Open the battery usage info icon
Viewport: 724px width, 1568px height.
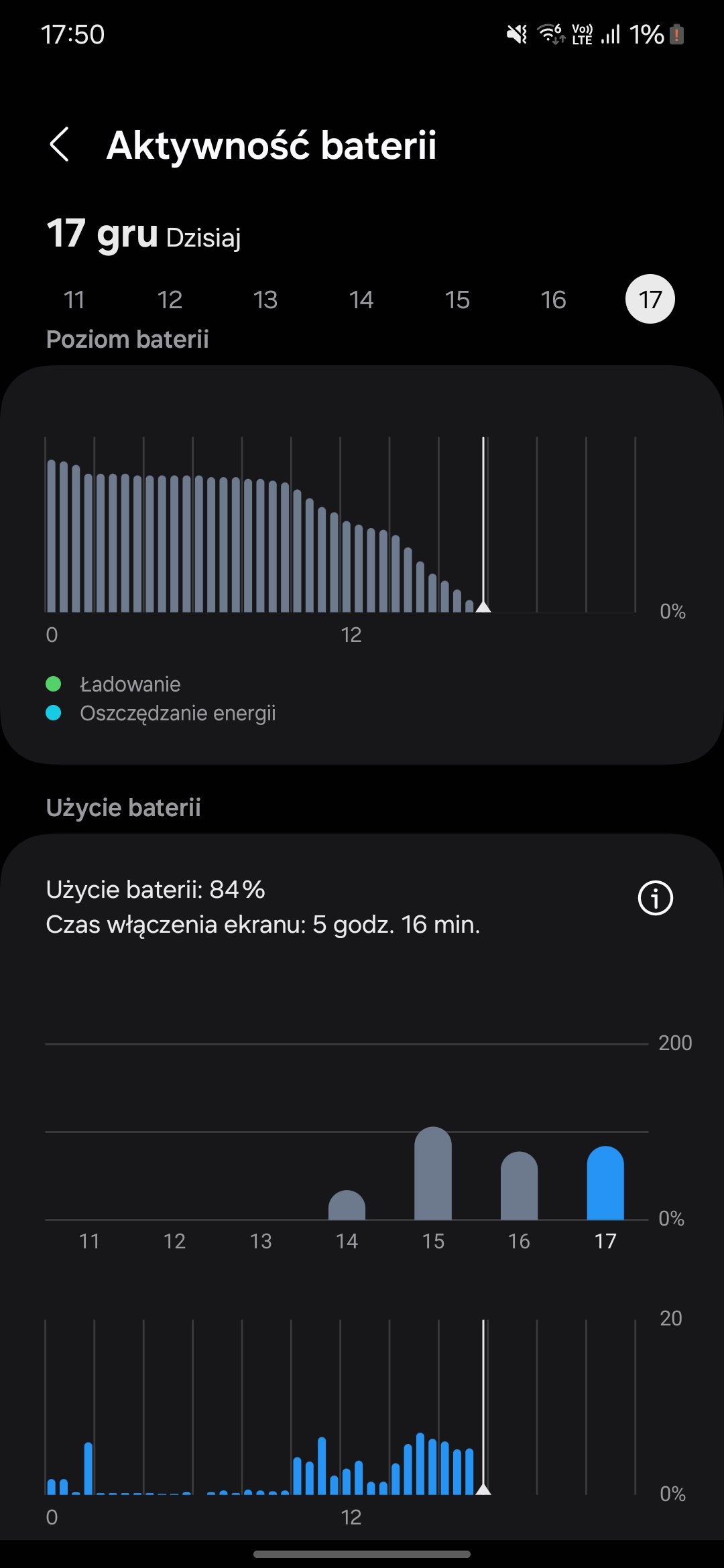[x=655, y=898]
